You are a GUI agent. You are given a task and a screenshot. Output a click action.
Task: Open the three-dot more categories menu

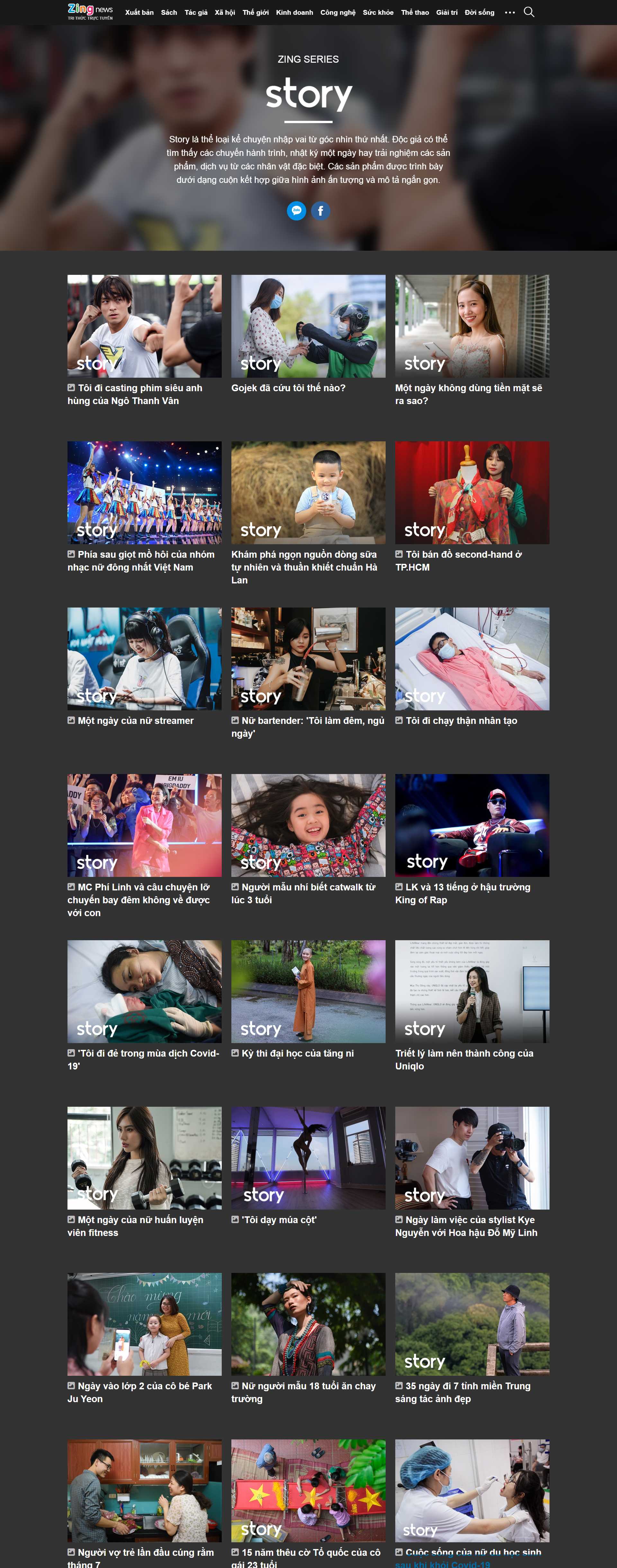coord(509,12)
